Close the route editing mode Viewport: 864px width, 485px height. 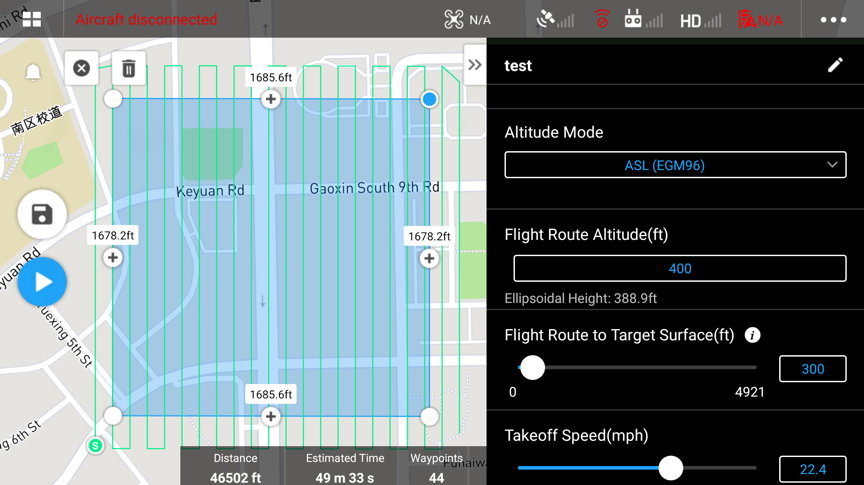82,68
